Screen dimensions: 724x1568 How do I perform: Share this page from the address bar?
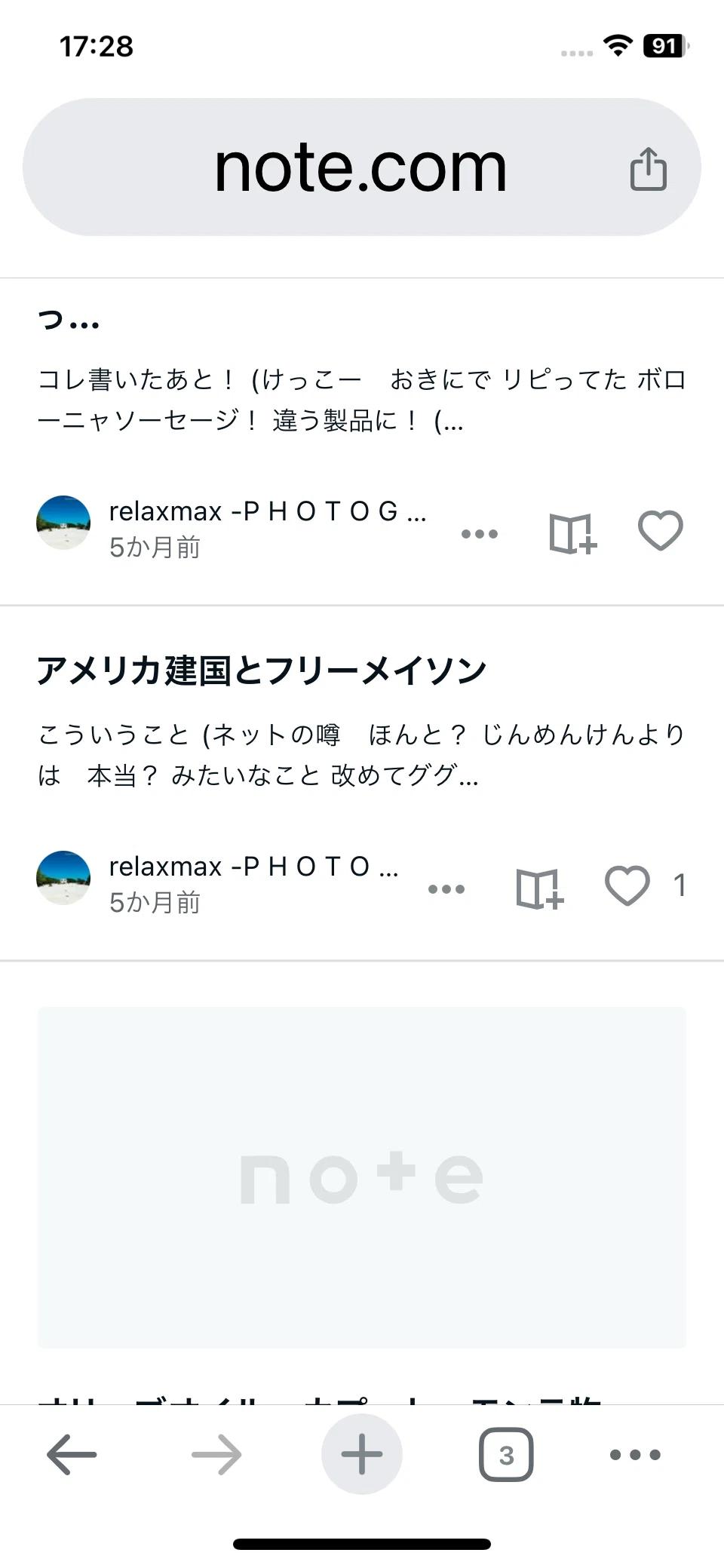pyautogui.click(x=649, y=168)
